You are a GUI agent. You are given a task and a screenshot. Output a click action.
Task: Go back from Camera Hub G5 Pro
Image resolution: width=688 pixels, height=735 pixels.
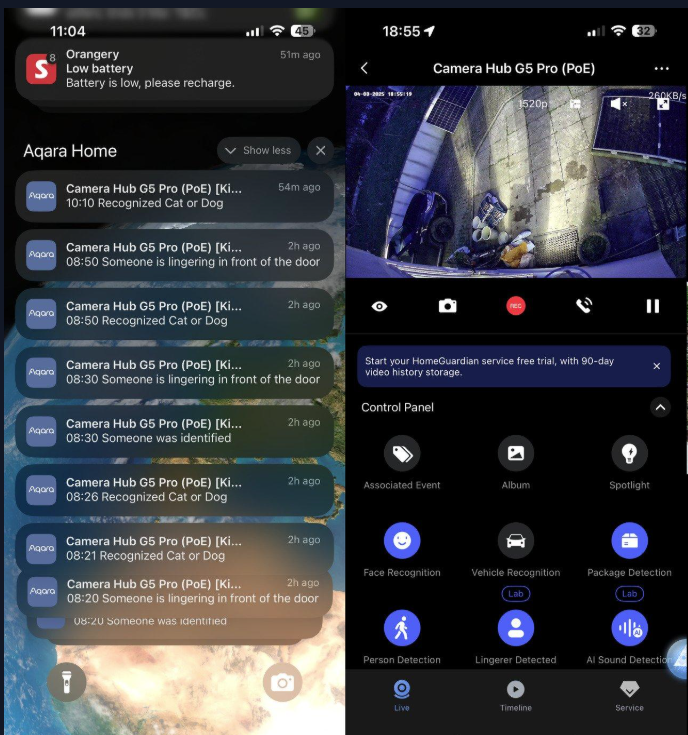[364, 68]
